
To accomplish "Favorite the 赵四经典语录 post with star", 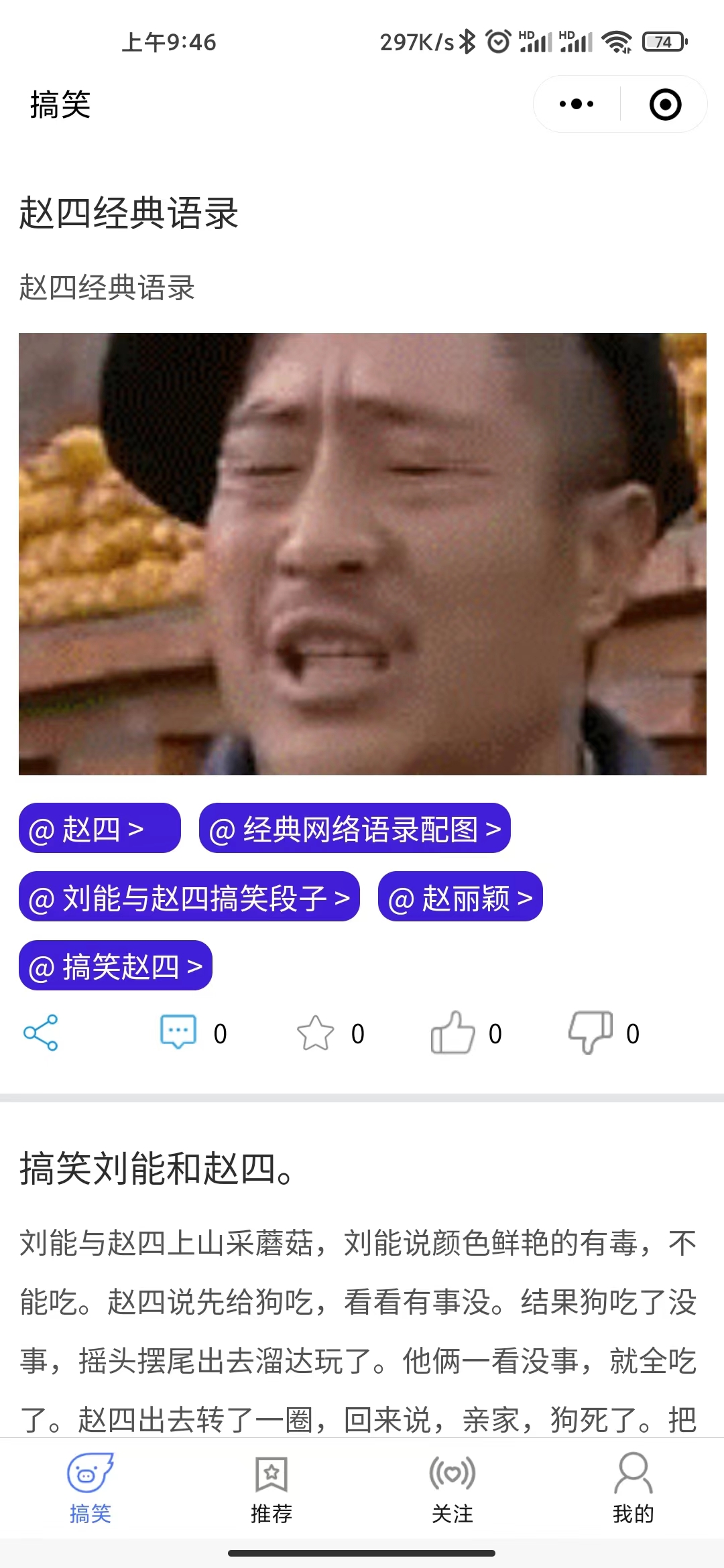I will pyautogui.click(x=315, y=1033).
